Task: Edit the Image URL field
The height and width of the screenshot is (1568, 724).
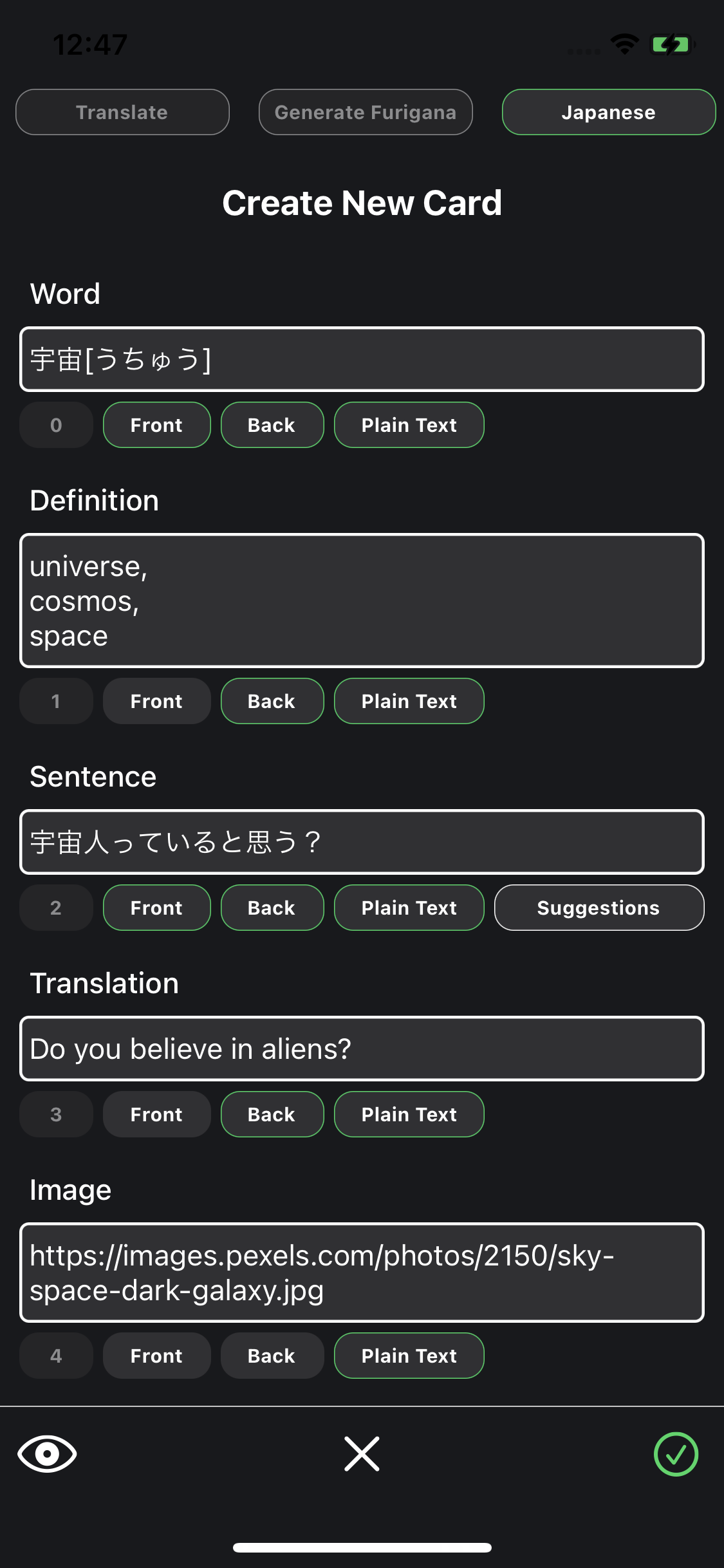Action: 362,1273
